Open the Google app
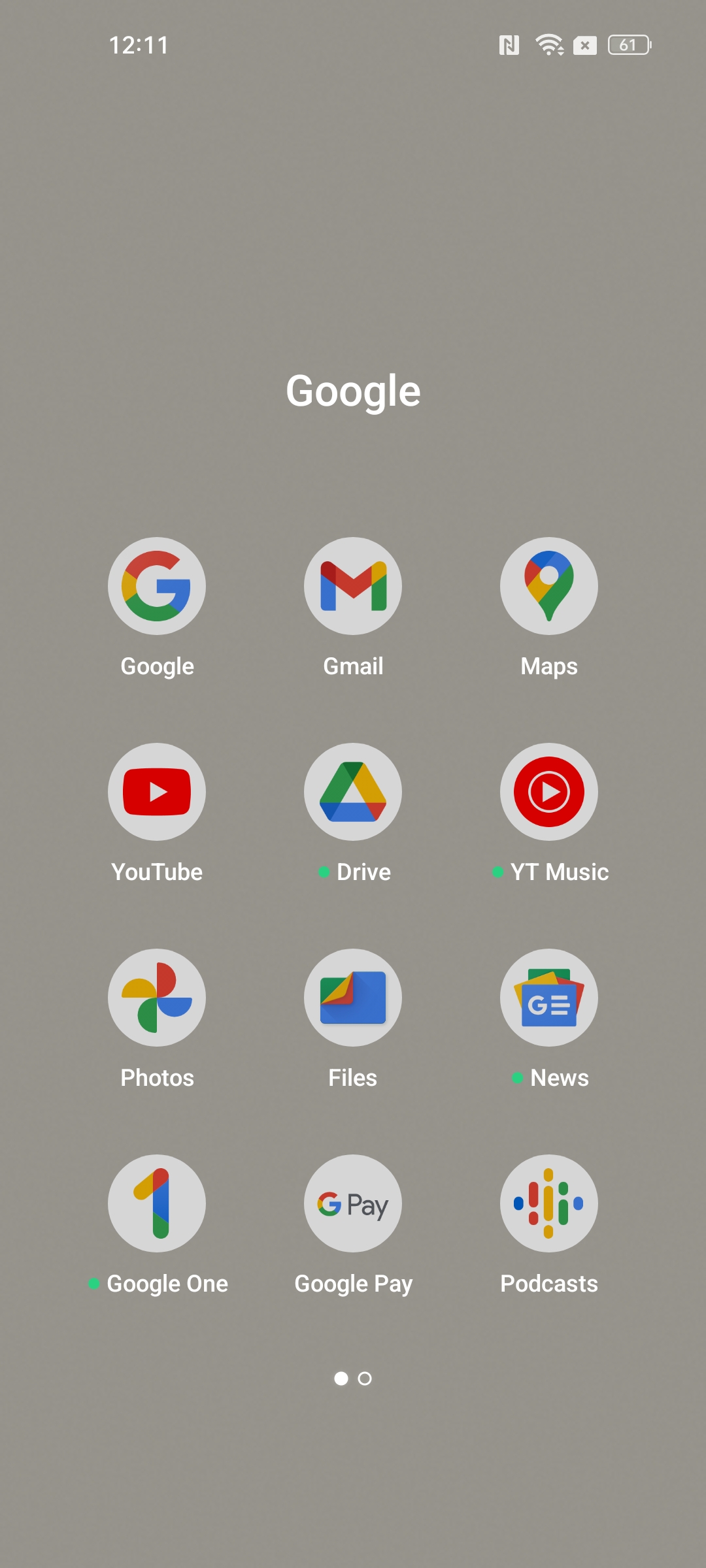This screenshot has height=1568, width=706. pos(157,586)
